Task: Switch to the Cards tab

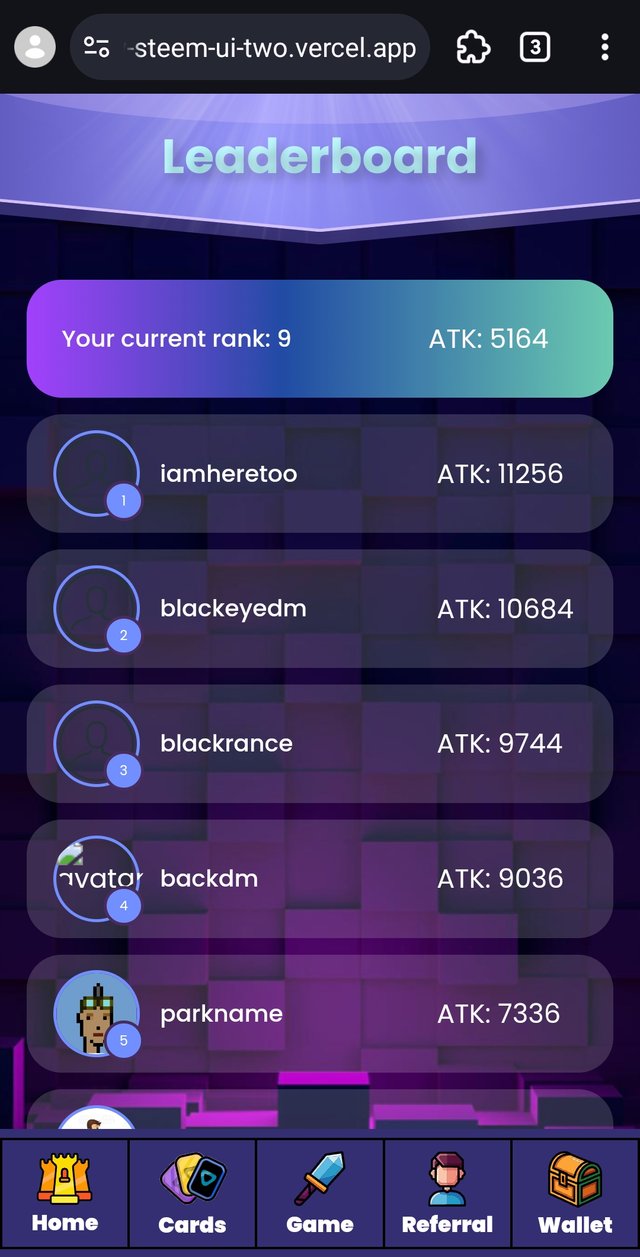Action: click(x=192, y=1193)
